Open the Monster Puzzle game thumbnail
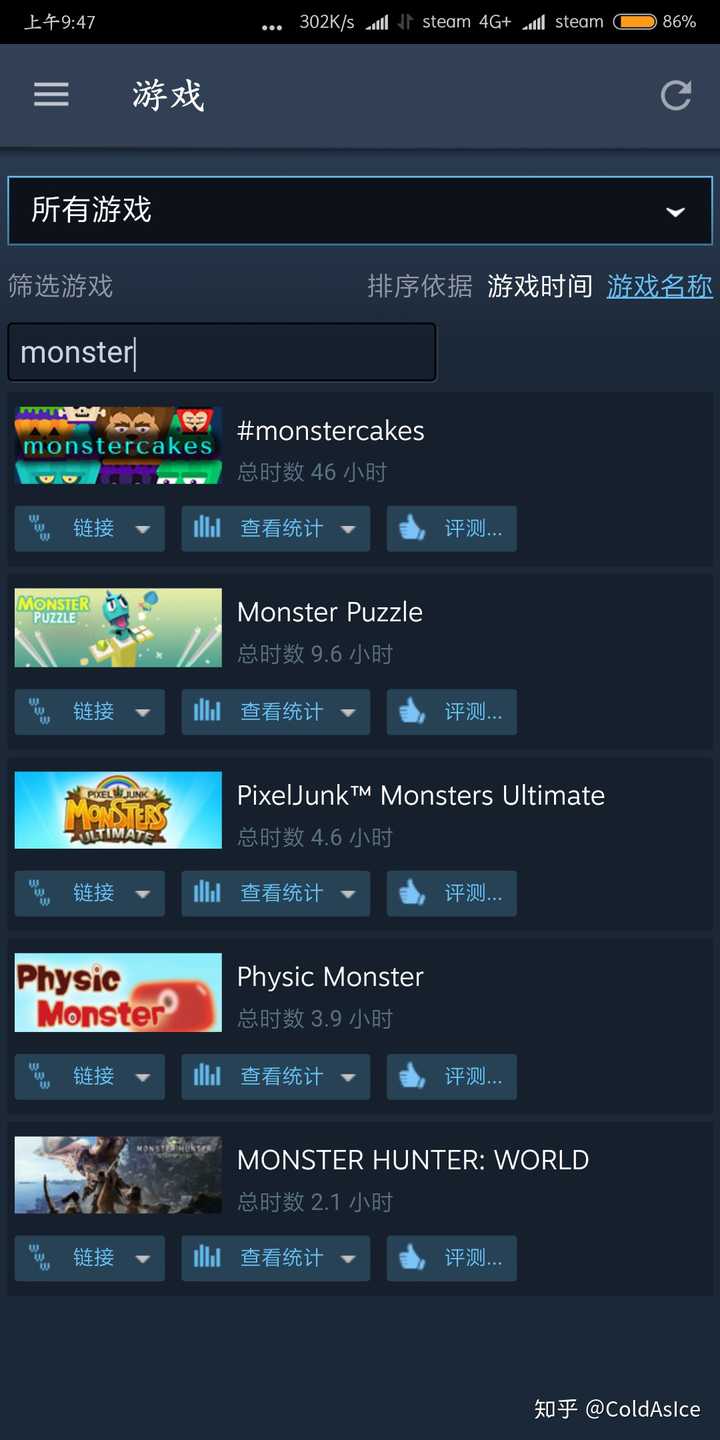Image resolution: width=720 pixels, height=1440 pixels. (118, 627)
